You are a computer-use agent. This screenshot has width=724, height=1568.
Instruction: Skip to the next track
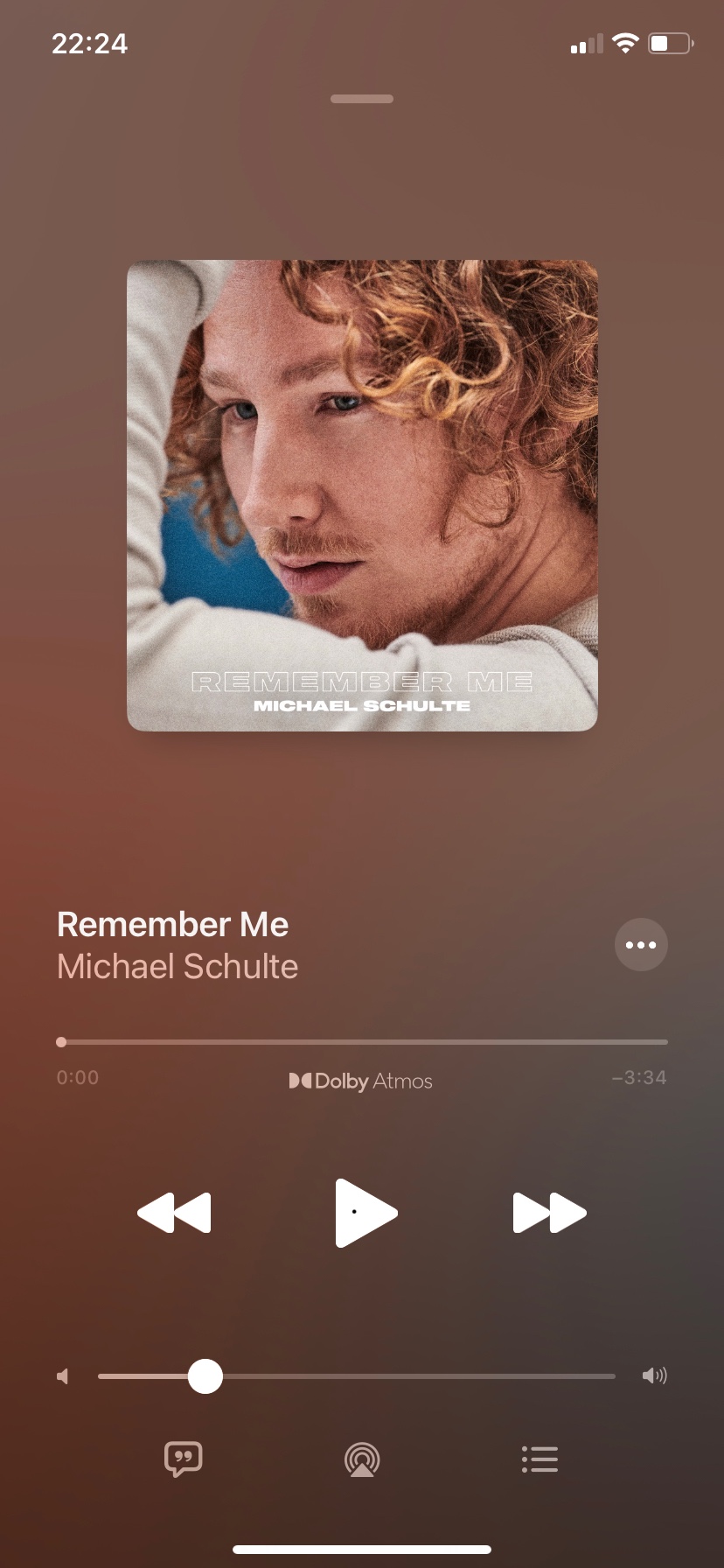click(549, 1213)
